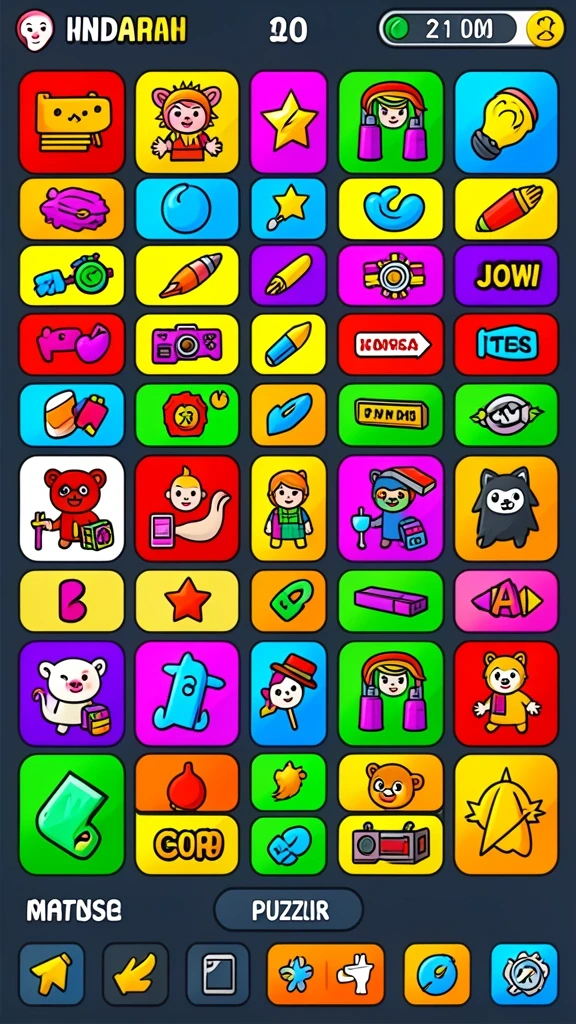
Task: Tap the purple camera tile
Action: click(187, 344)
